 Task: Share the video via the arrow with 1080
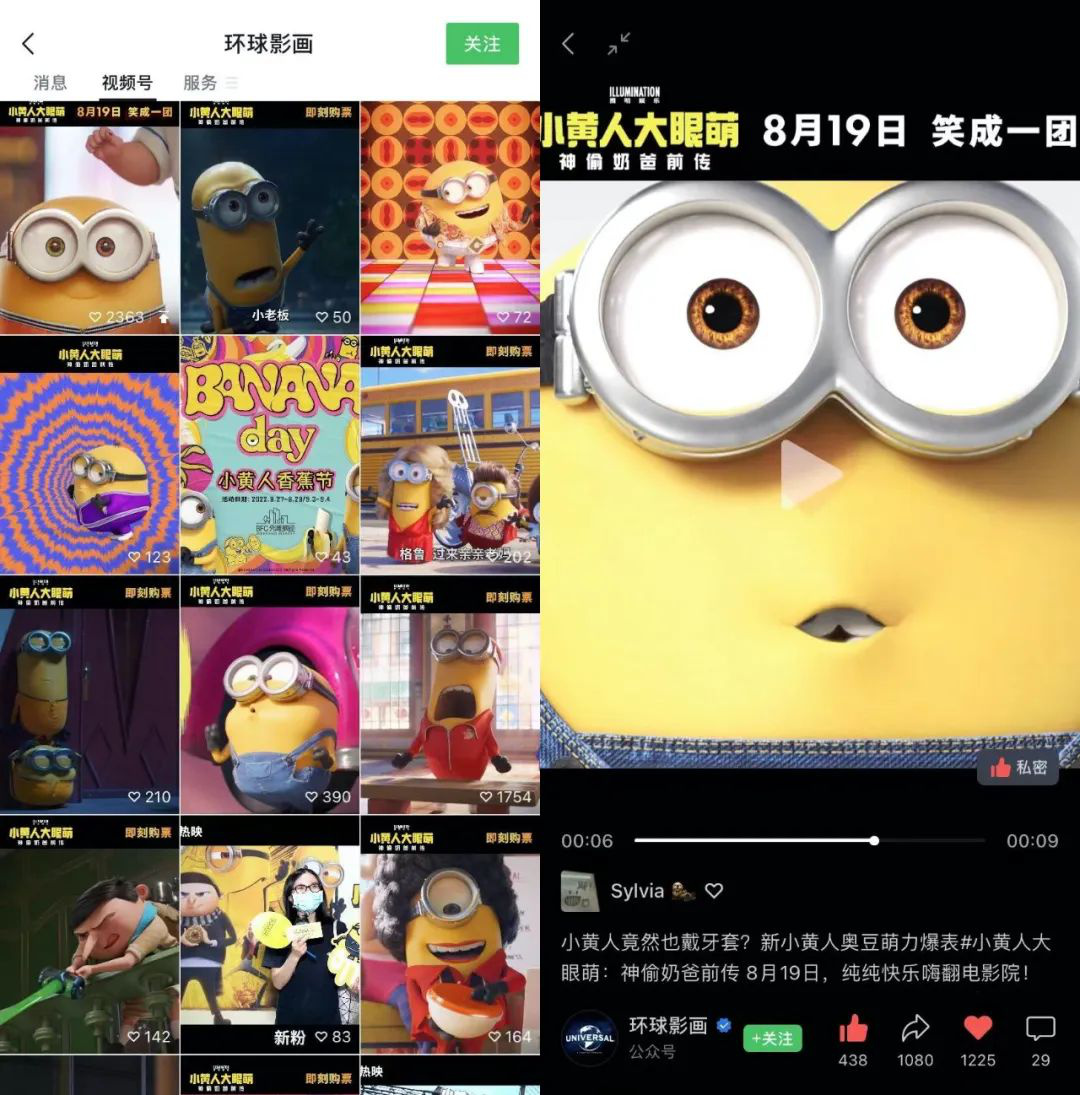tap(915, 1030)
